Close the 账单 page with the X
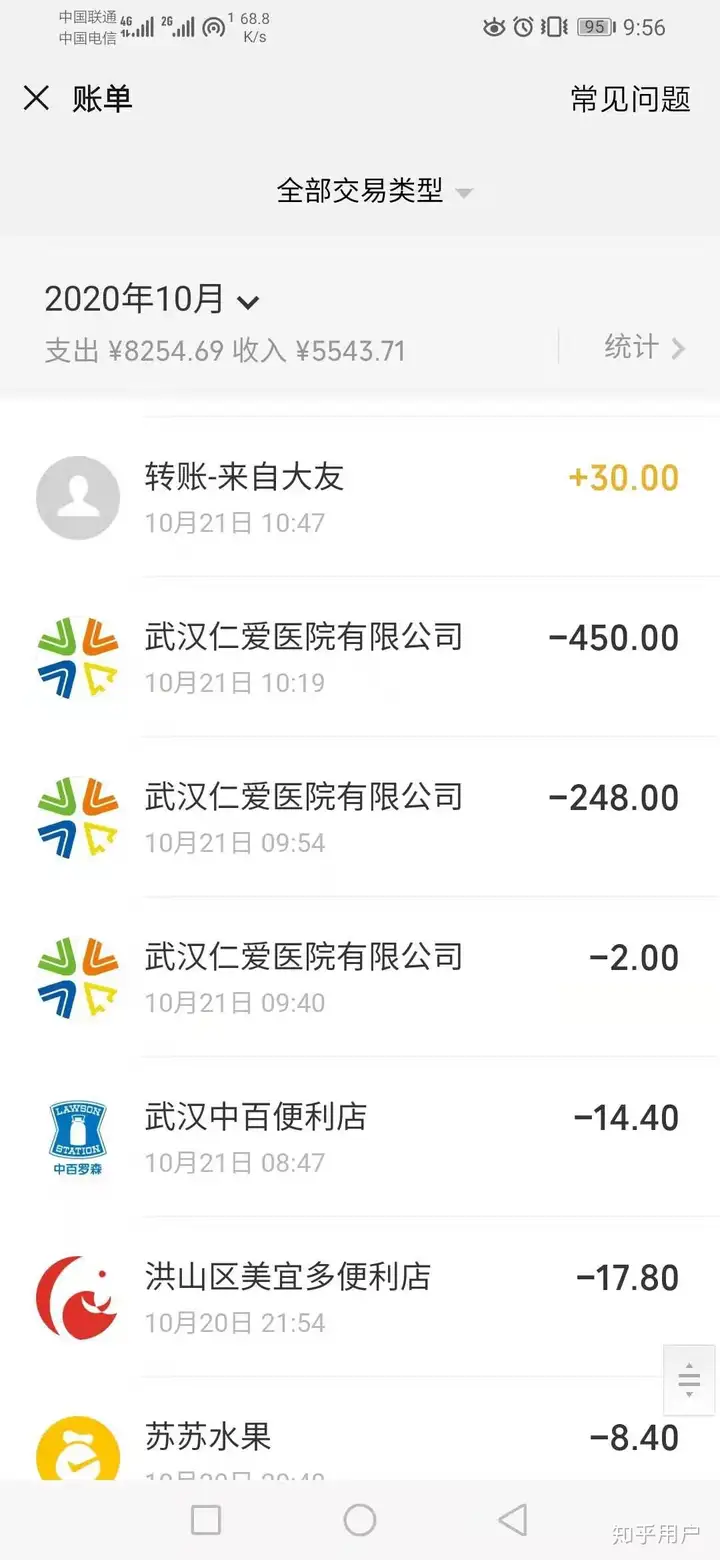The height and width of the screenshot is (1560, 720). (x=36, y=98)
